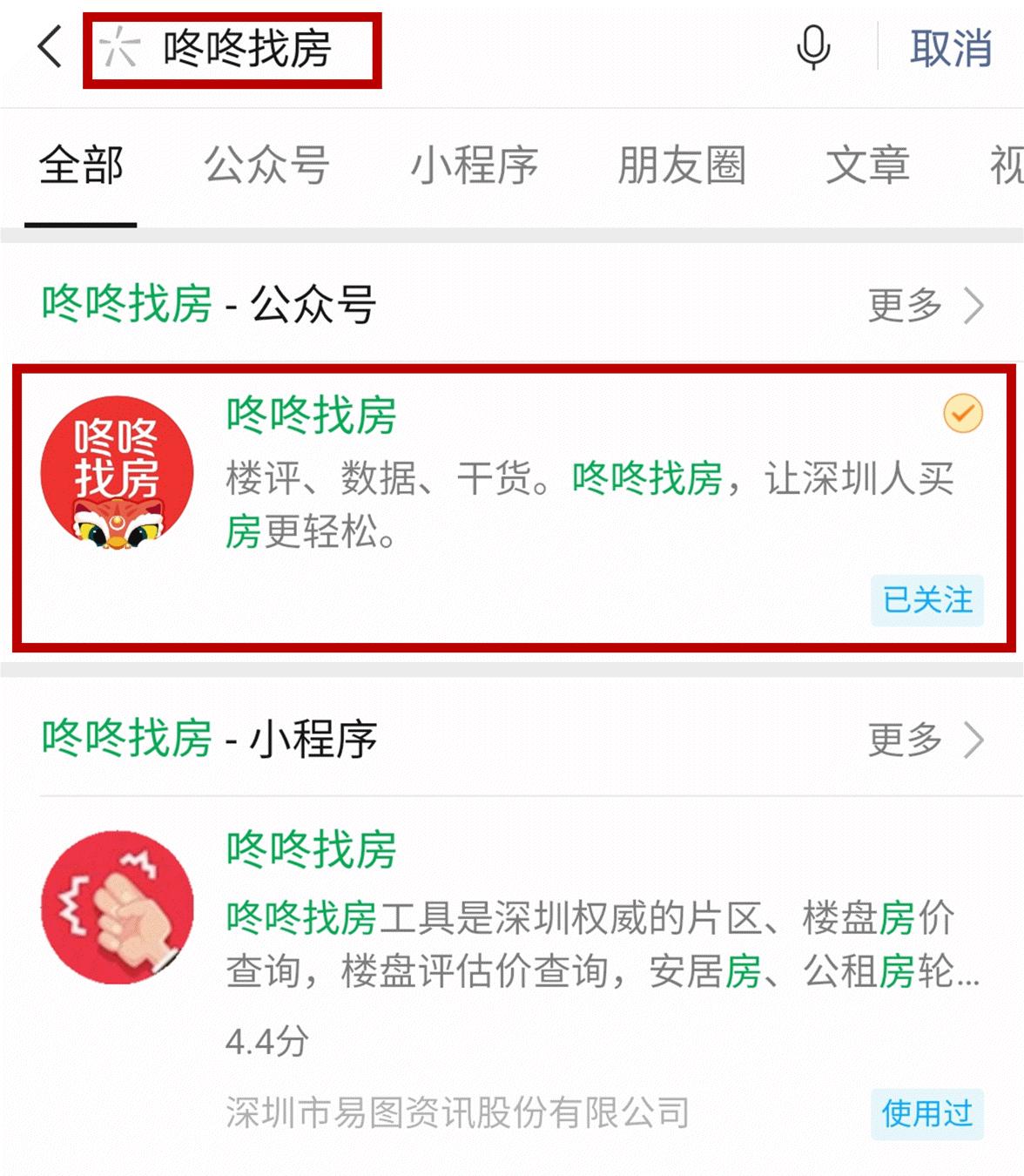Tap 取消 to cancel the search
The width and height of the screenshot is (1024, 1176).
click(949, 48)
